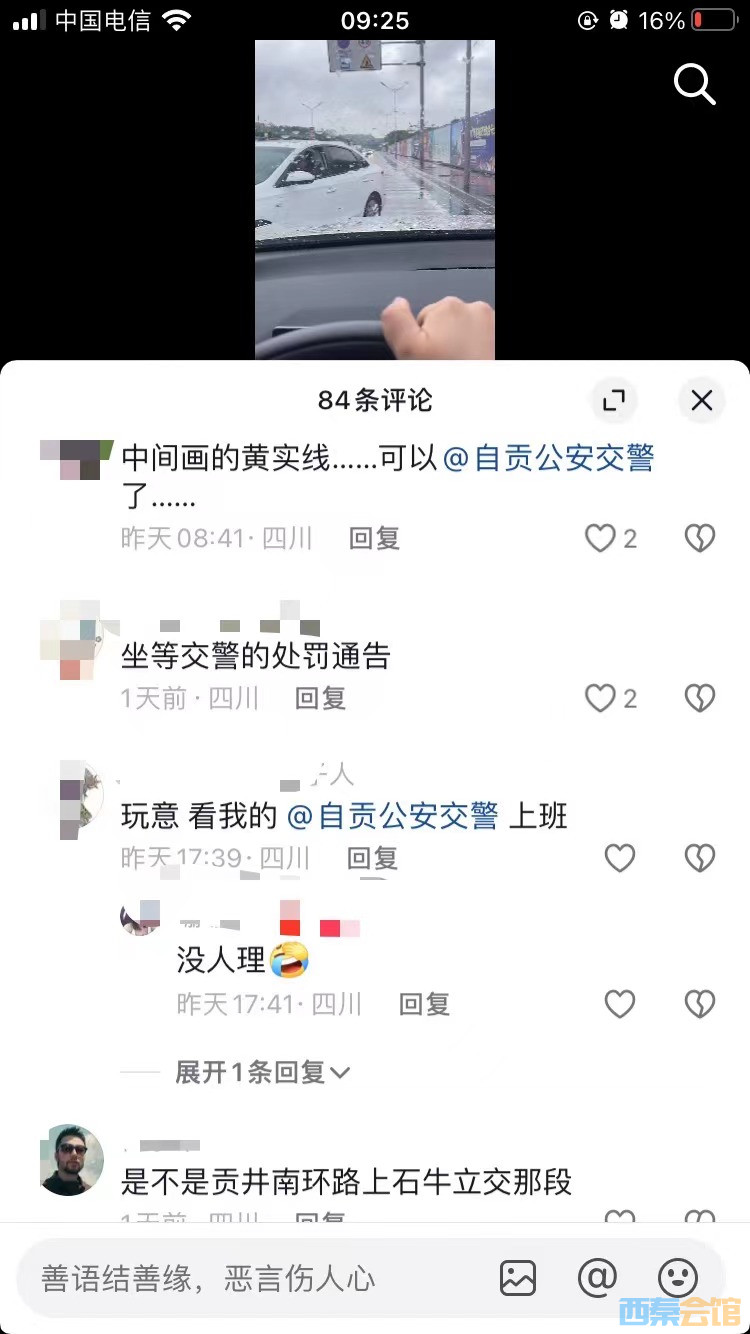Open the @自贡公安交警 mention in the 上班 comment
Viewport: 750px width, 1334px height.
(x=393, y=816)
